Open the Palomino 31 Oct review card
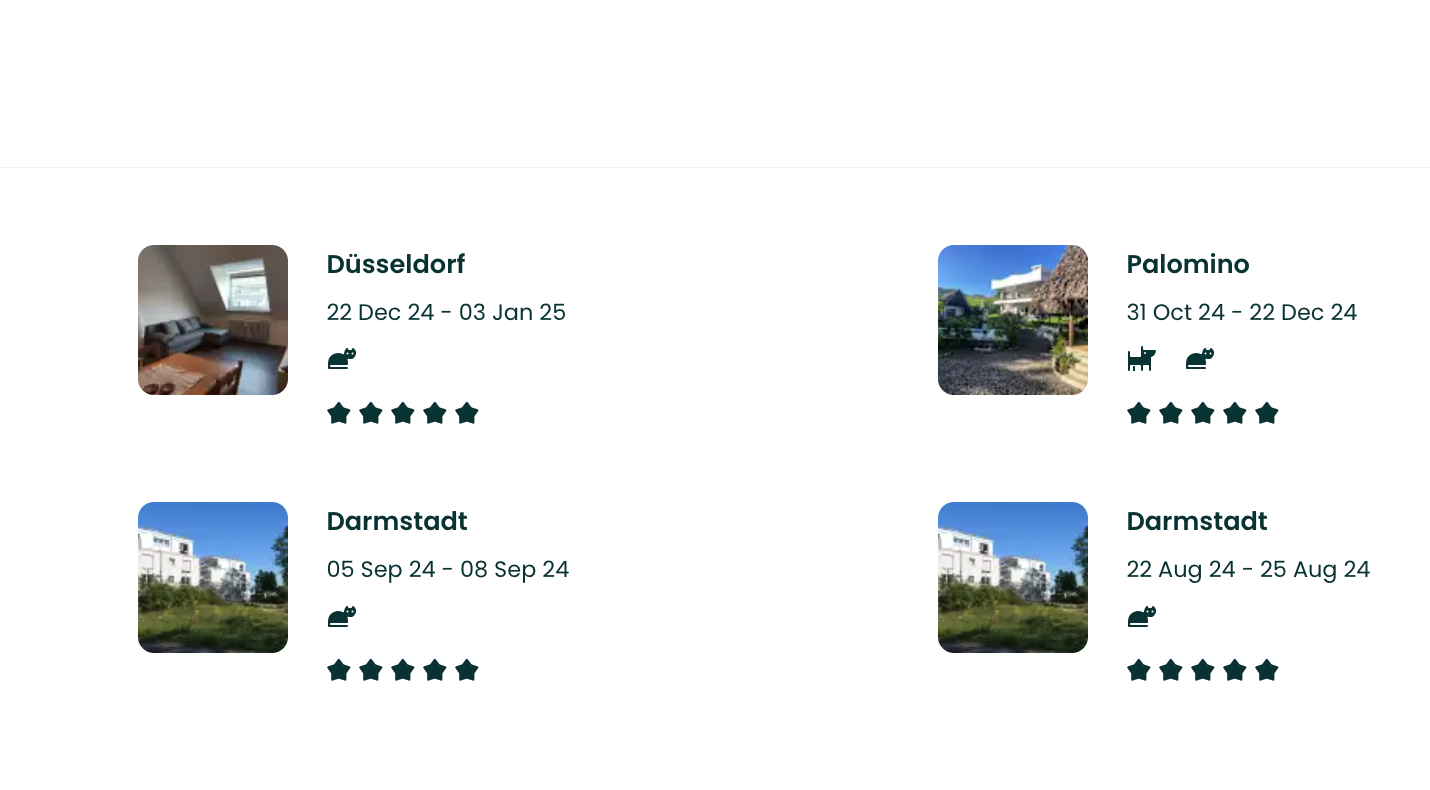 coord(1187,265)
